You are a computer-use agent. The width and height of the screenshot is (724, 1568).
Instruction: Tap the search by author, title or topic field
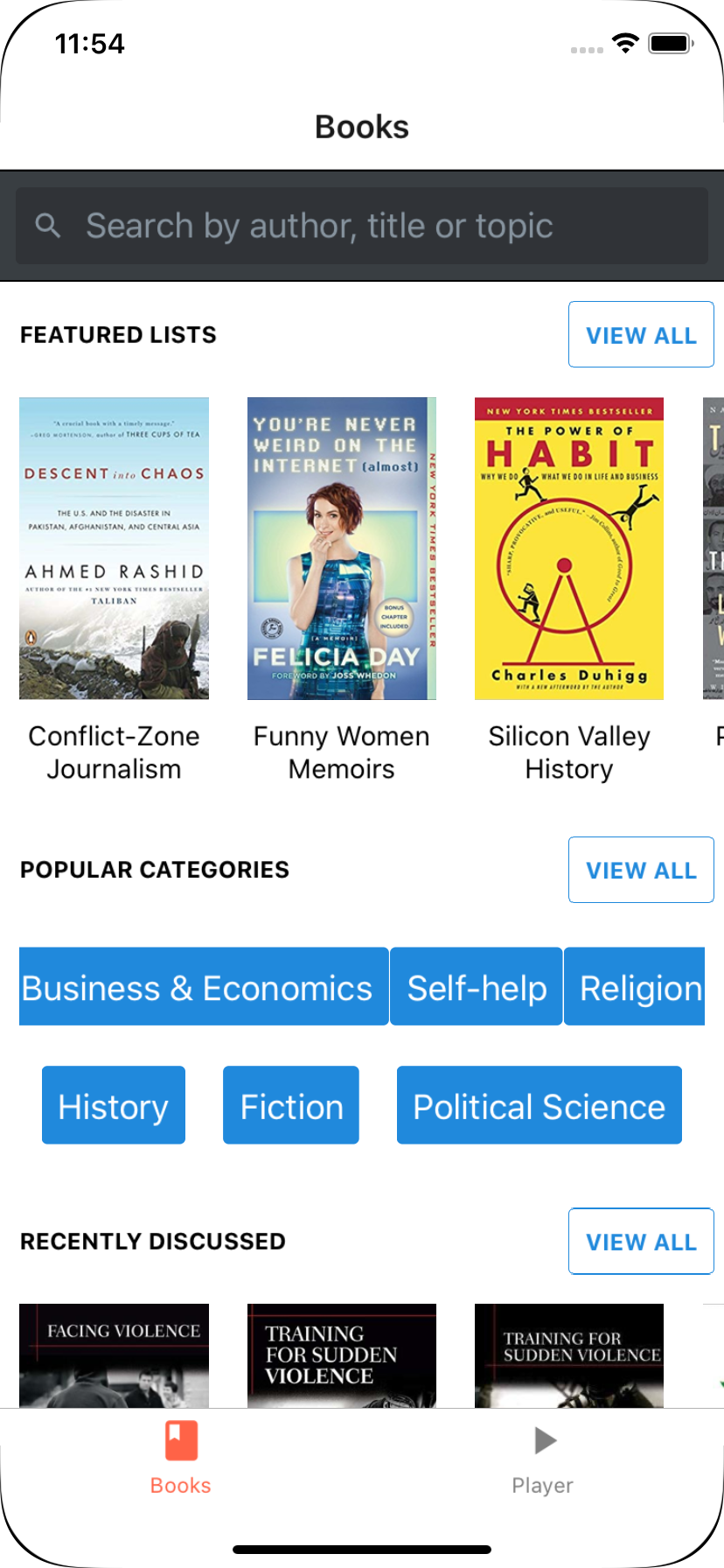pyautogui.click(x=362, y=226)
